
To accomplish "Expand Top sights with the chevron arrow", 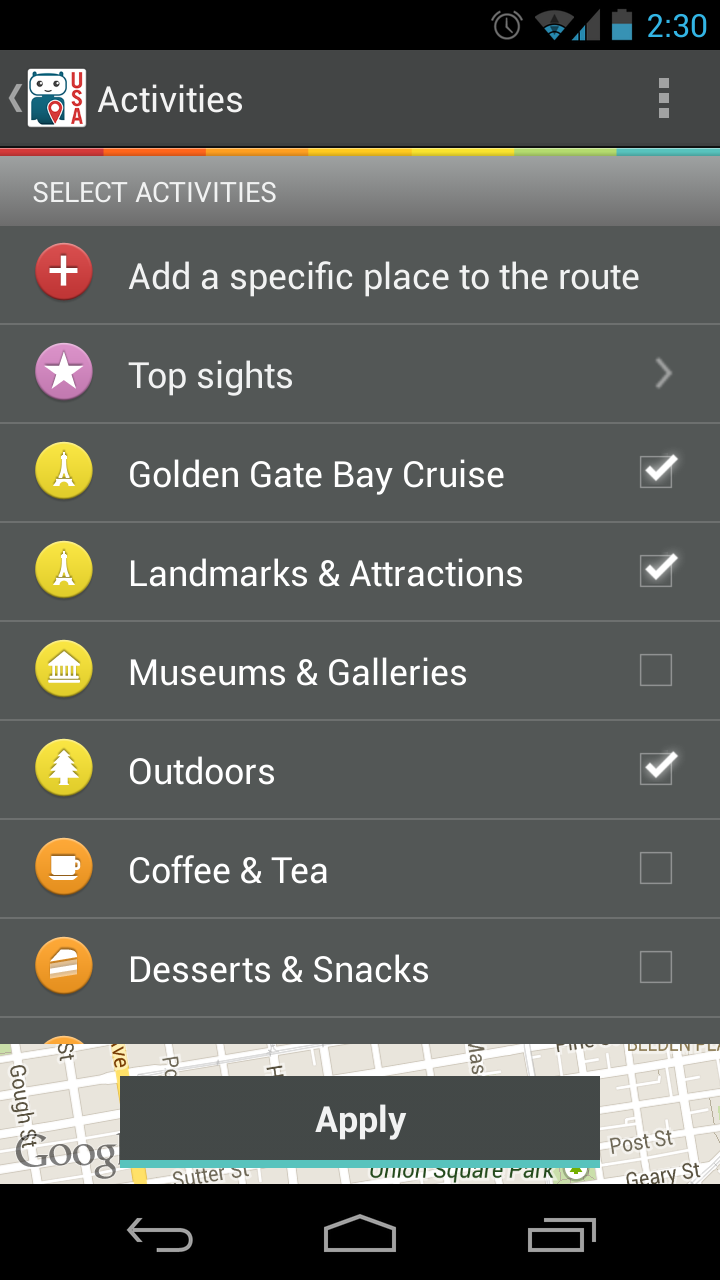I will coord(663,373).
